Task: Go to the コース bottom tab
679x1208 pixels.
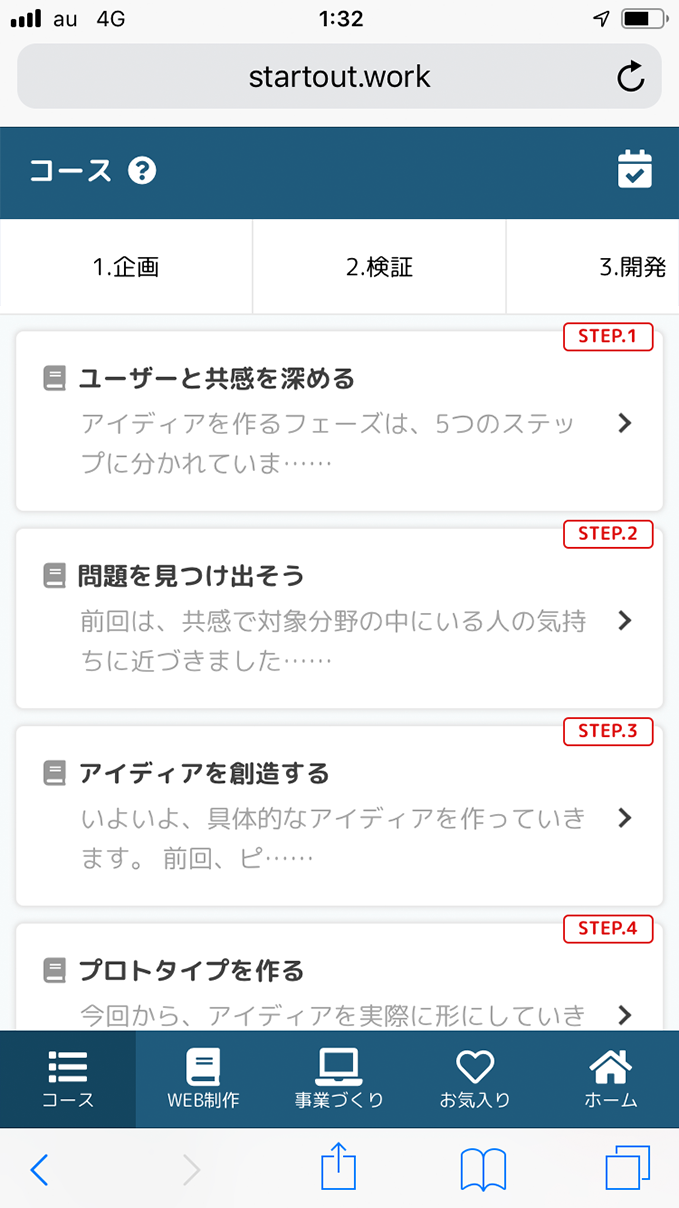Action: (x=68, y=1080)
